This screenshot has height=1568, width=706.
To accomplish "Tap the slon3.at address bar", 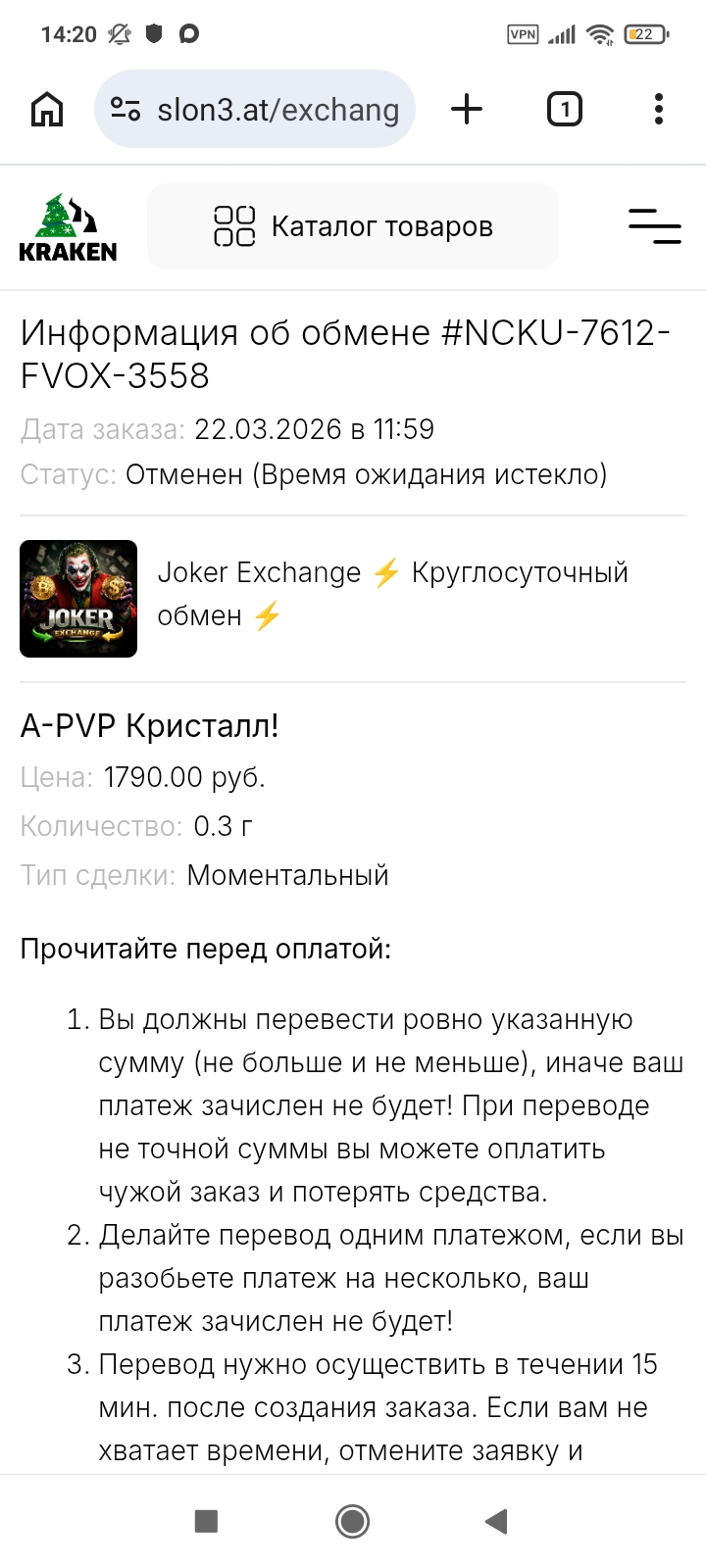I will pyautogui.click(x=277, y=109).
